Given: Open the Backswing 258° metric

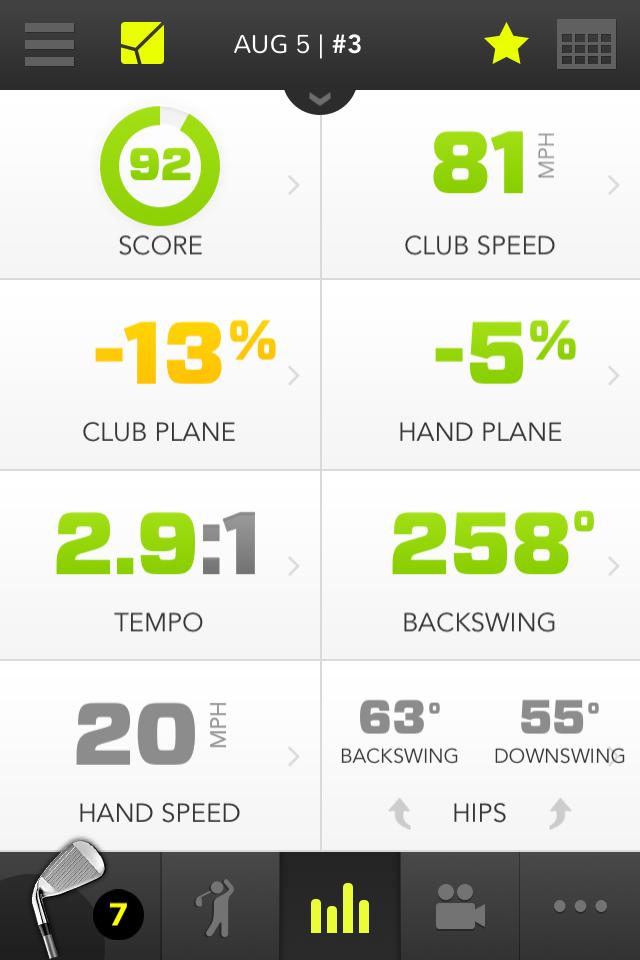Looking at the screenshot, I should tap(480, 565).
